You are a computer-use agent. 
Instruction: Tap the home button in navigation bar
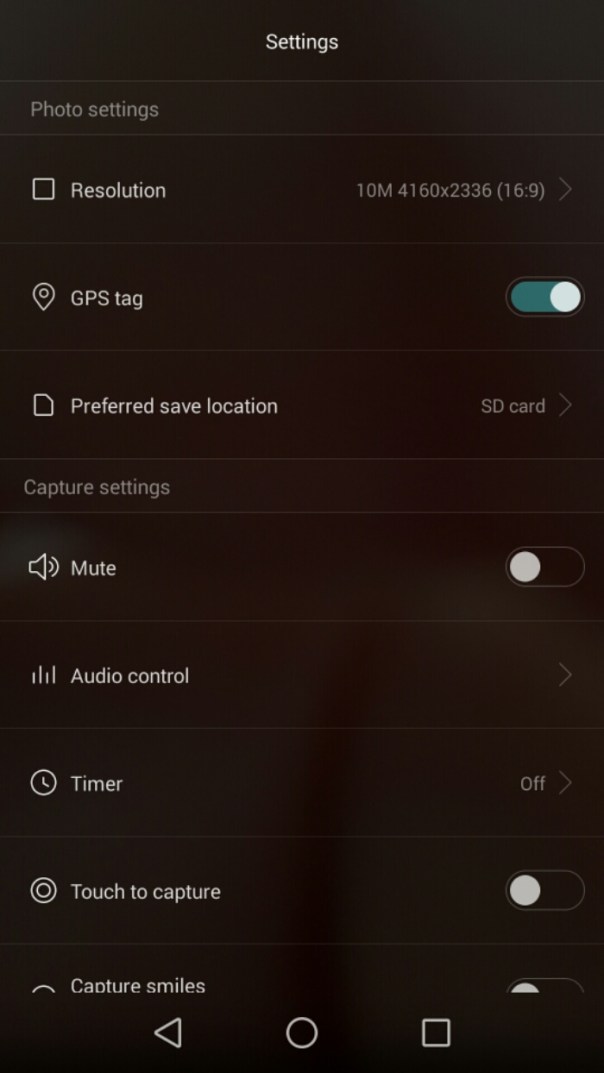pyautogui.click(x=302, y=1032)
